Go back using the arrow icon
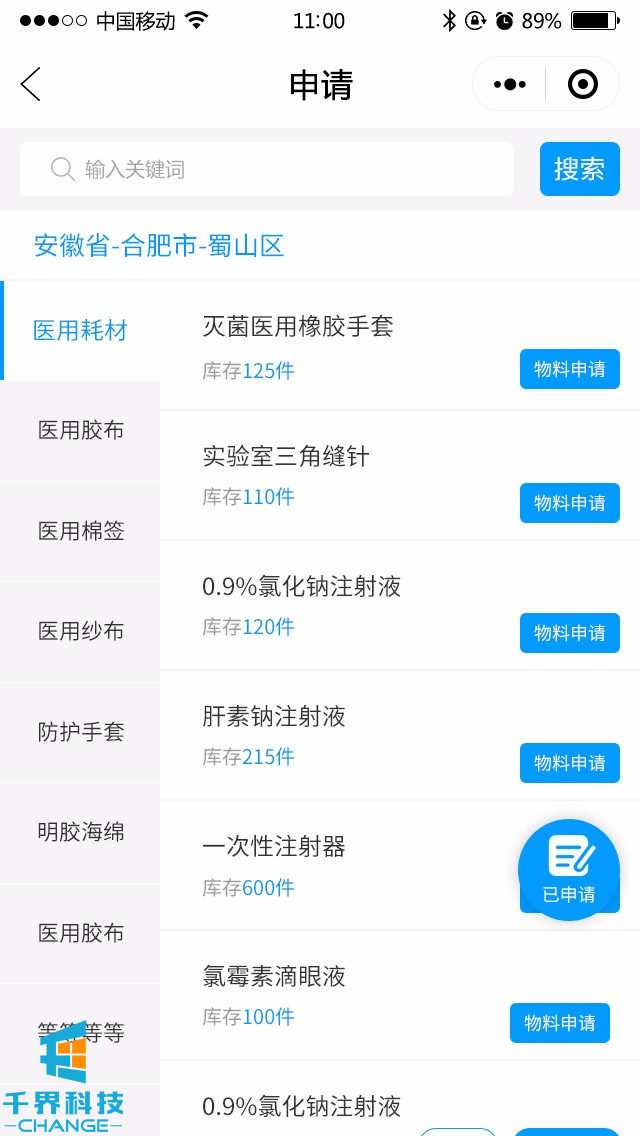Viewport: 640px width, 1136px height. [31, 85]
